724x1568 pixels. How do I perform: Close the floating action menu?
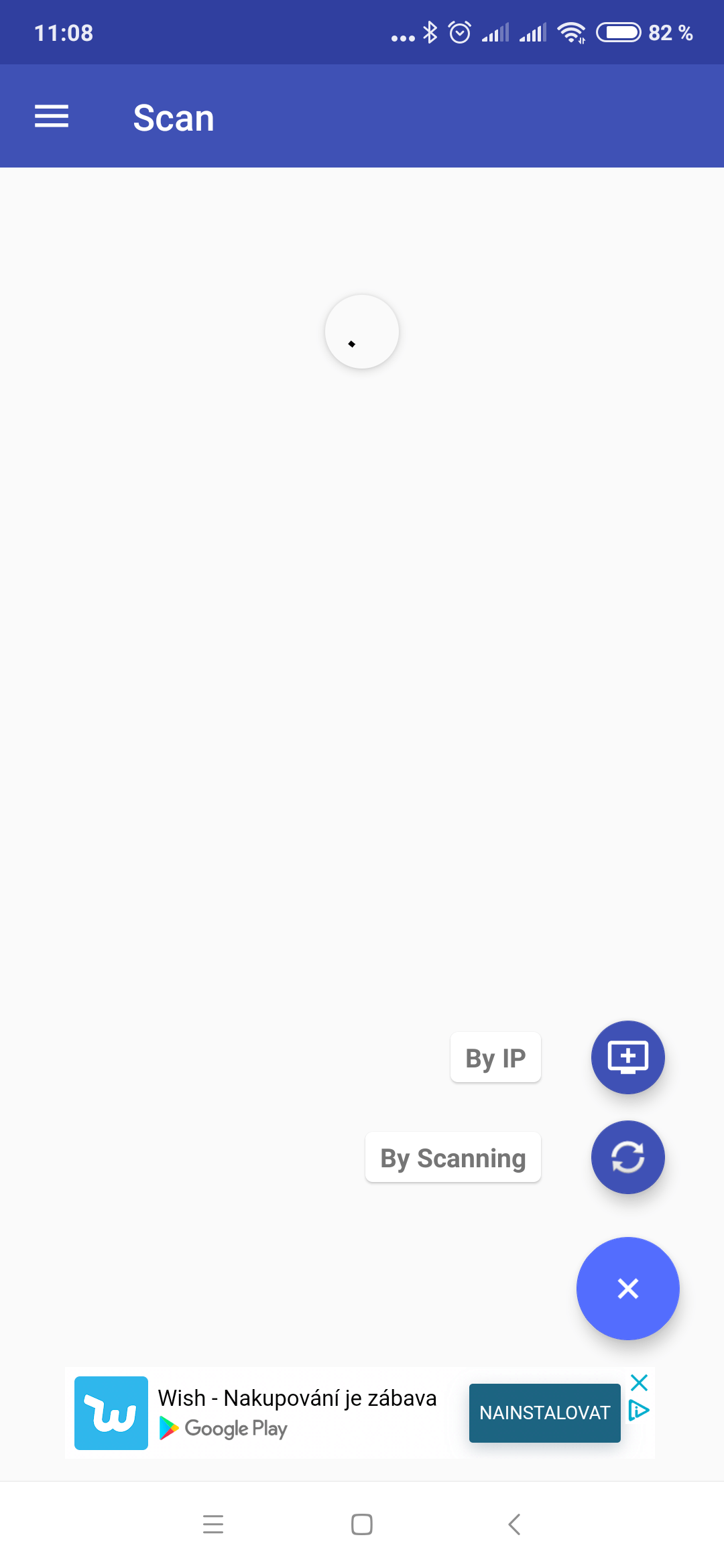pos(627,1288)
